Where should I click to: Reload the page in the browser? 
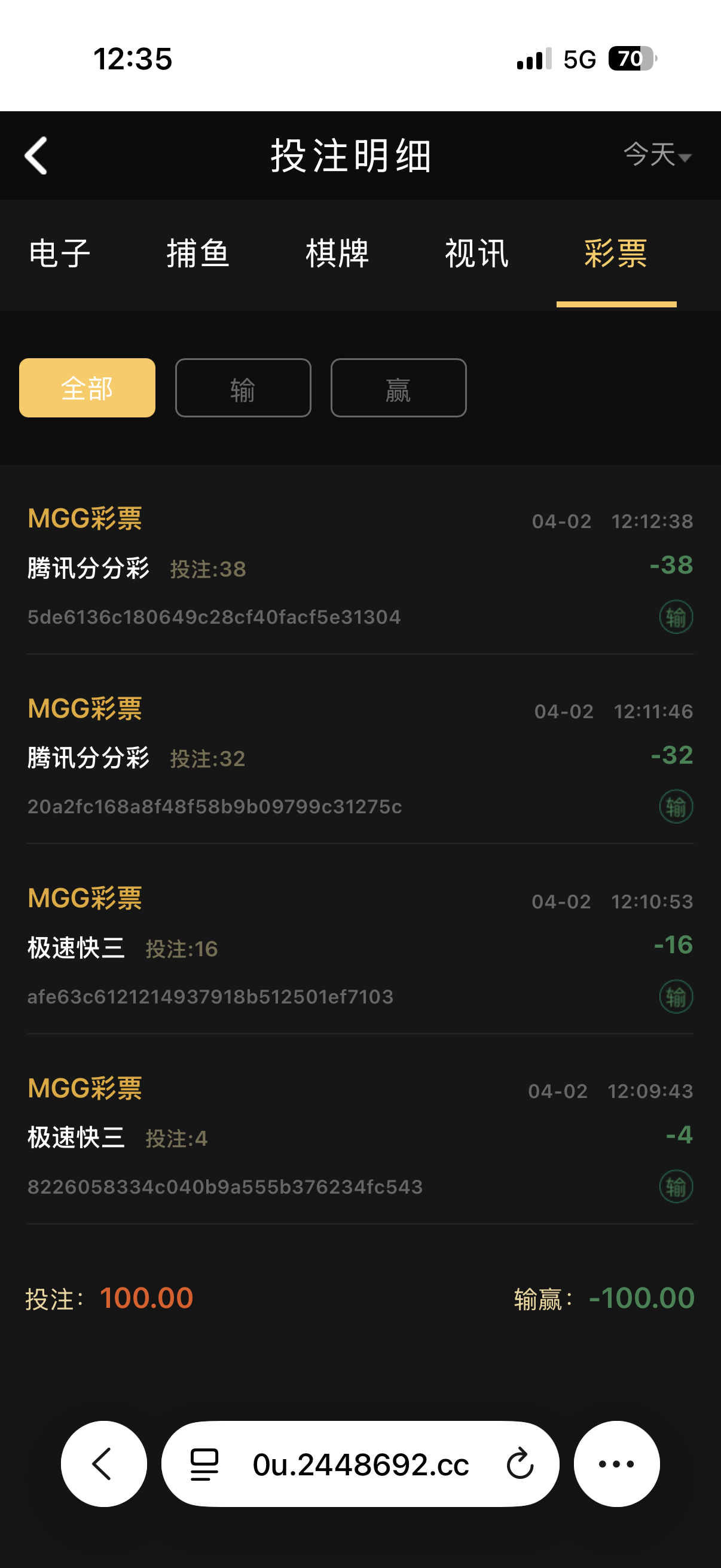point(520,1464)
